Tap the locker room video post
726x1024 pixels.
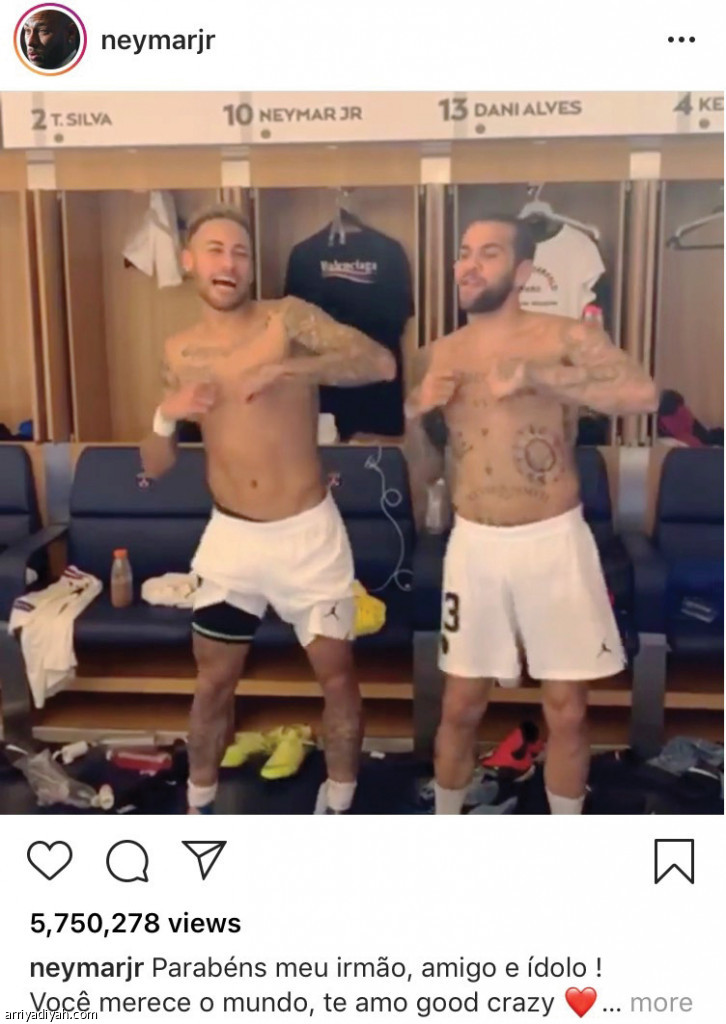pyautogui.click(x=362, y=452)
